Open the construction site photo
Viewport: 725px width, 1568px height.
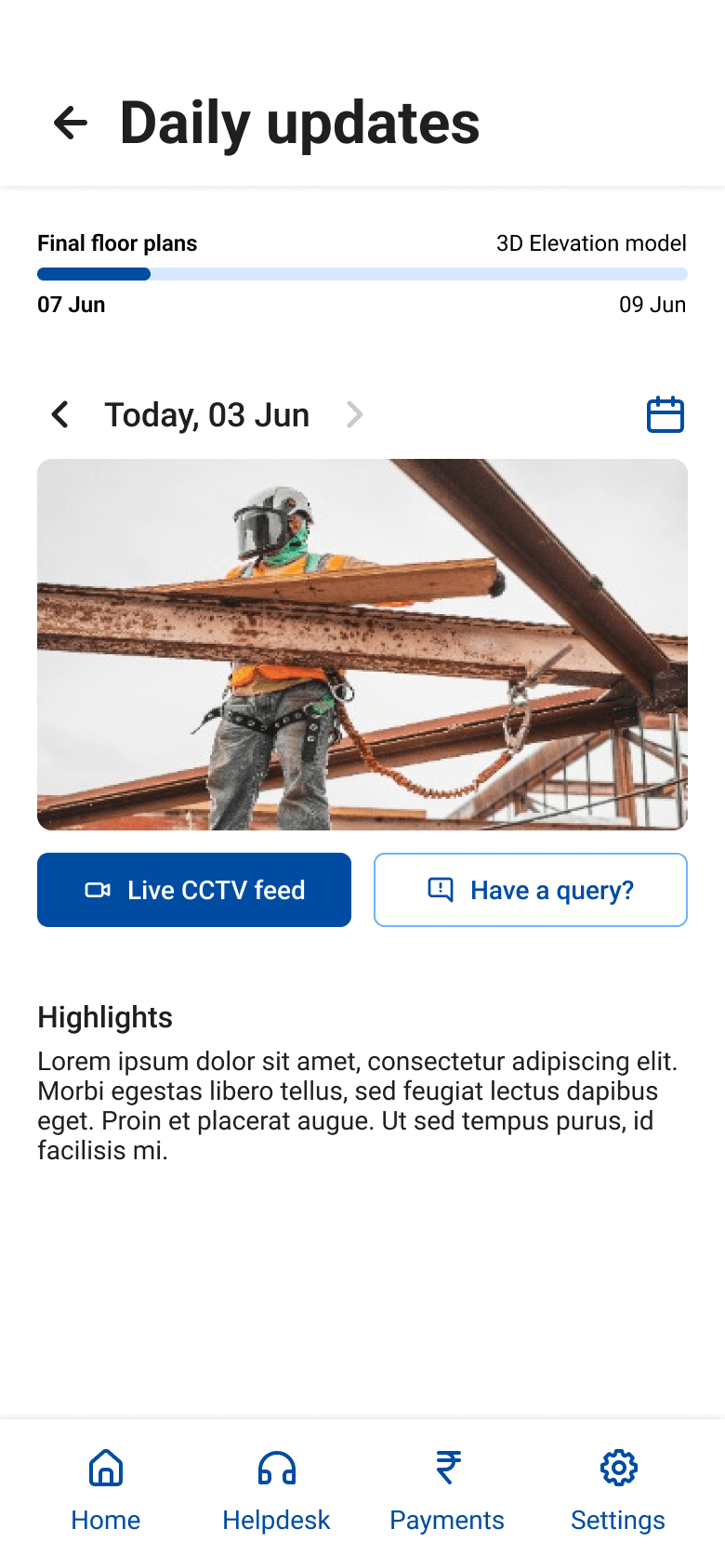(x=362, y=644)
